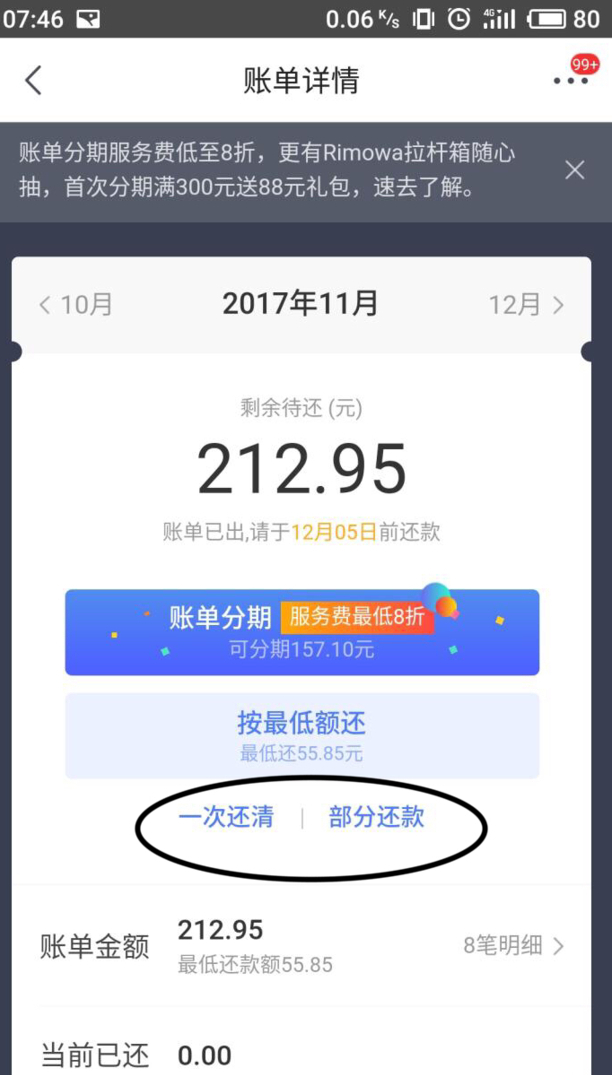Open 8笔明细 under 账单金额

513,945
